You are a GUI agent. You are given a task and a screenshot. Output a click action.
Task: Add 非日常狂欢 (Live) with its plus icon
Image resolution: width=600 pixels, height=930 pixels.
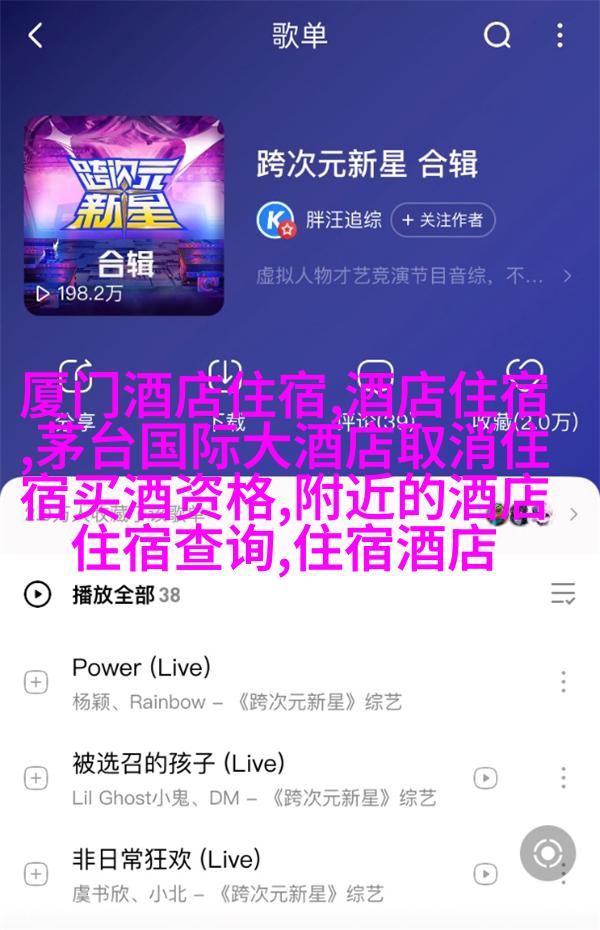tap(36, 873)
